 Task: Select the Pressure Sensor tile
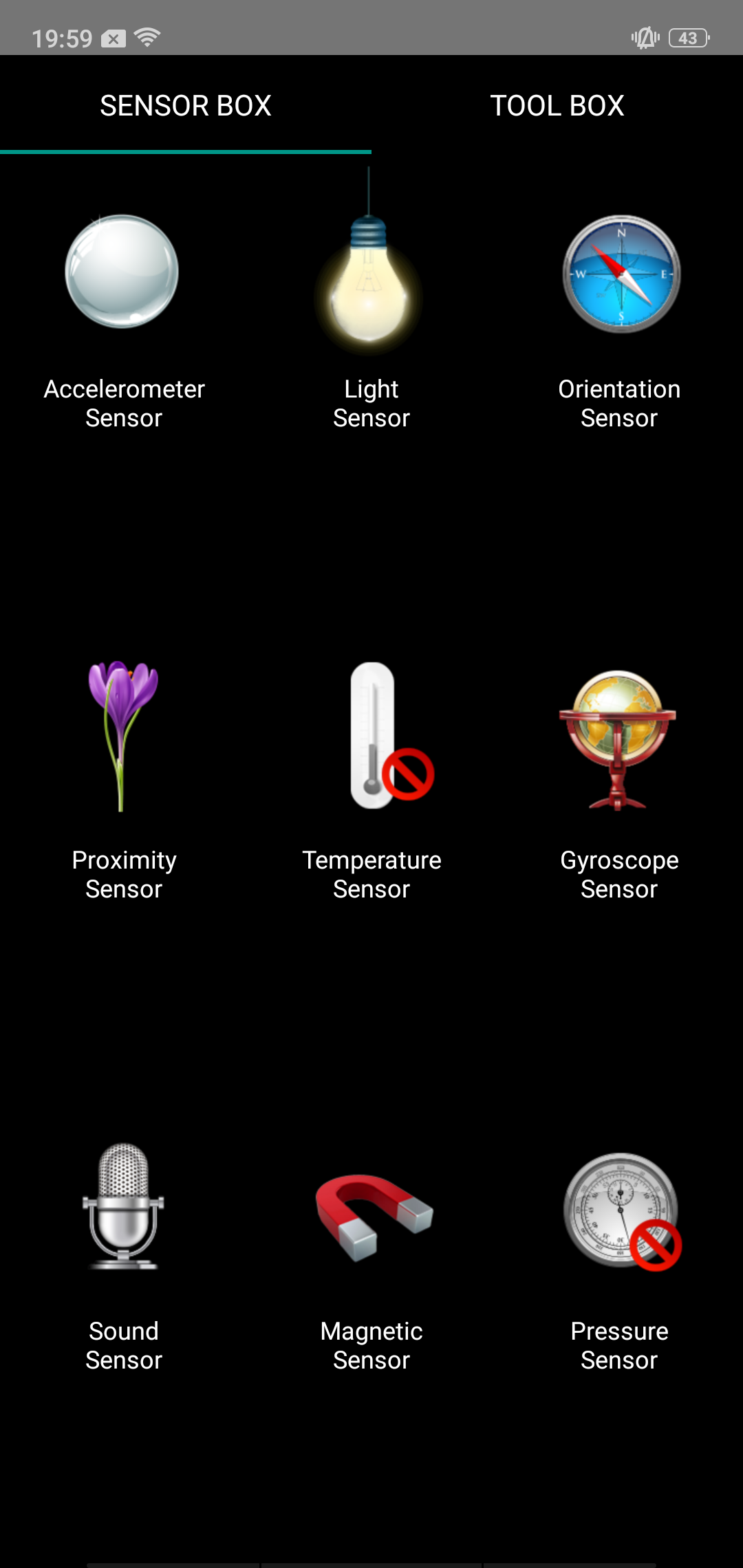tap(619, 1255)
